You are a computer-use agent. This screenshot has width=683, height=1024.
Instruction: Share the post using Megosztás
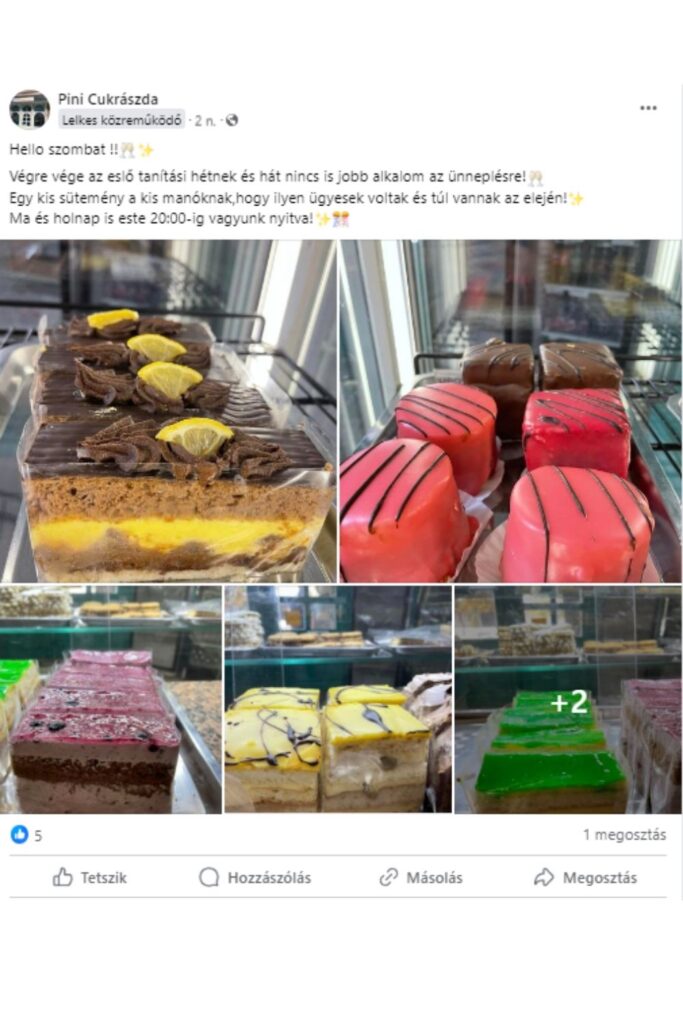(585, 877)
